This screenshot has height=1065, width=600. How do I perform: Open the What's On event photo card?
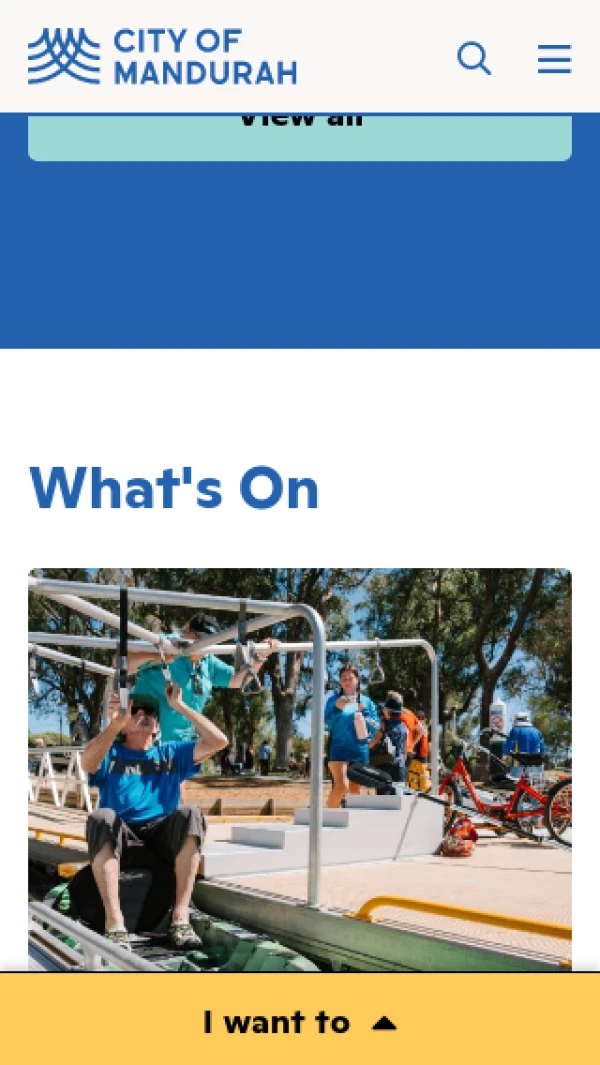click(x=300, y=770)
